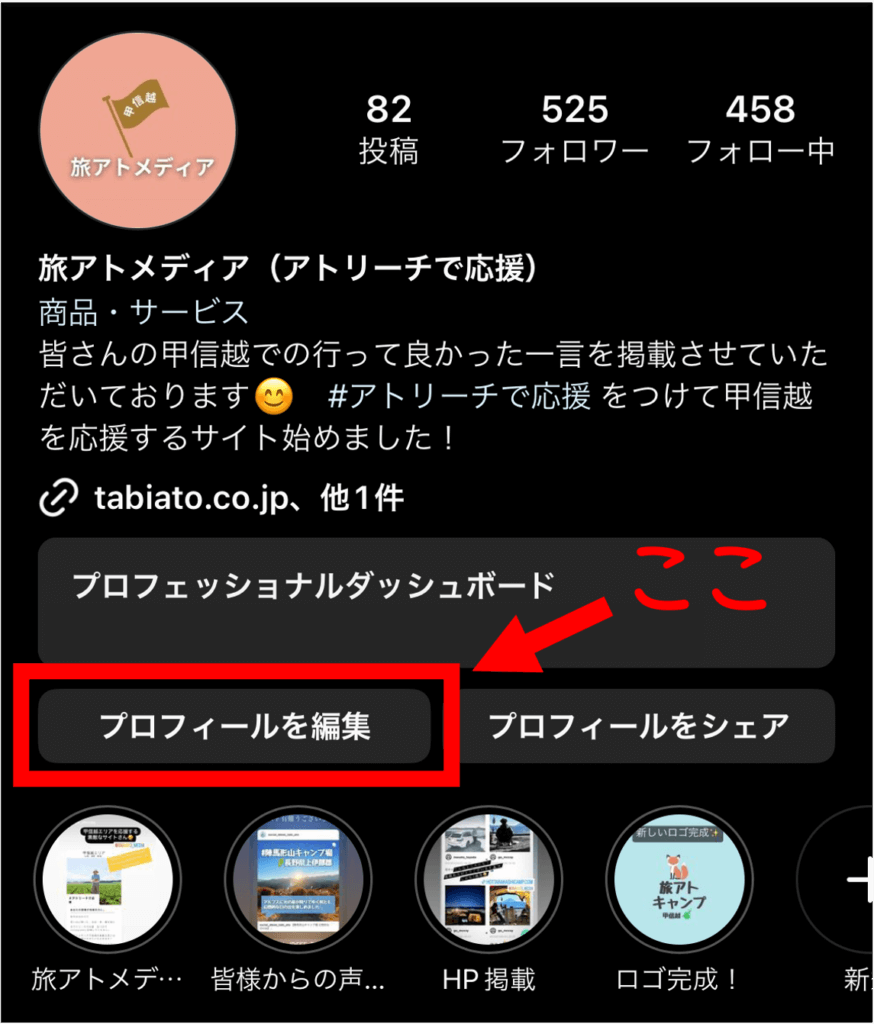Image resolution: width=874 pixels, height=1024 pixels.
Task: Tap the プロフィールを編集 button
Action: 237,727
